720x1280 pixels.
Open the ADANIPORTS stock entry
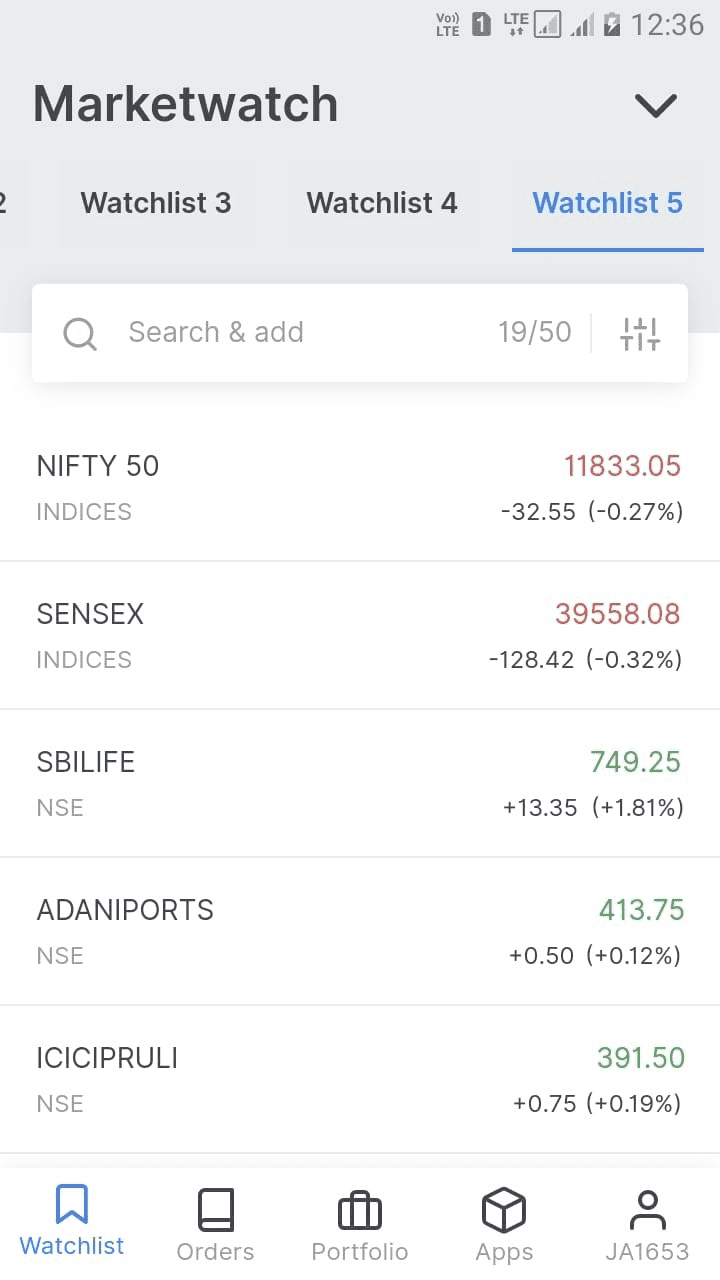tap(360, 931)
